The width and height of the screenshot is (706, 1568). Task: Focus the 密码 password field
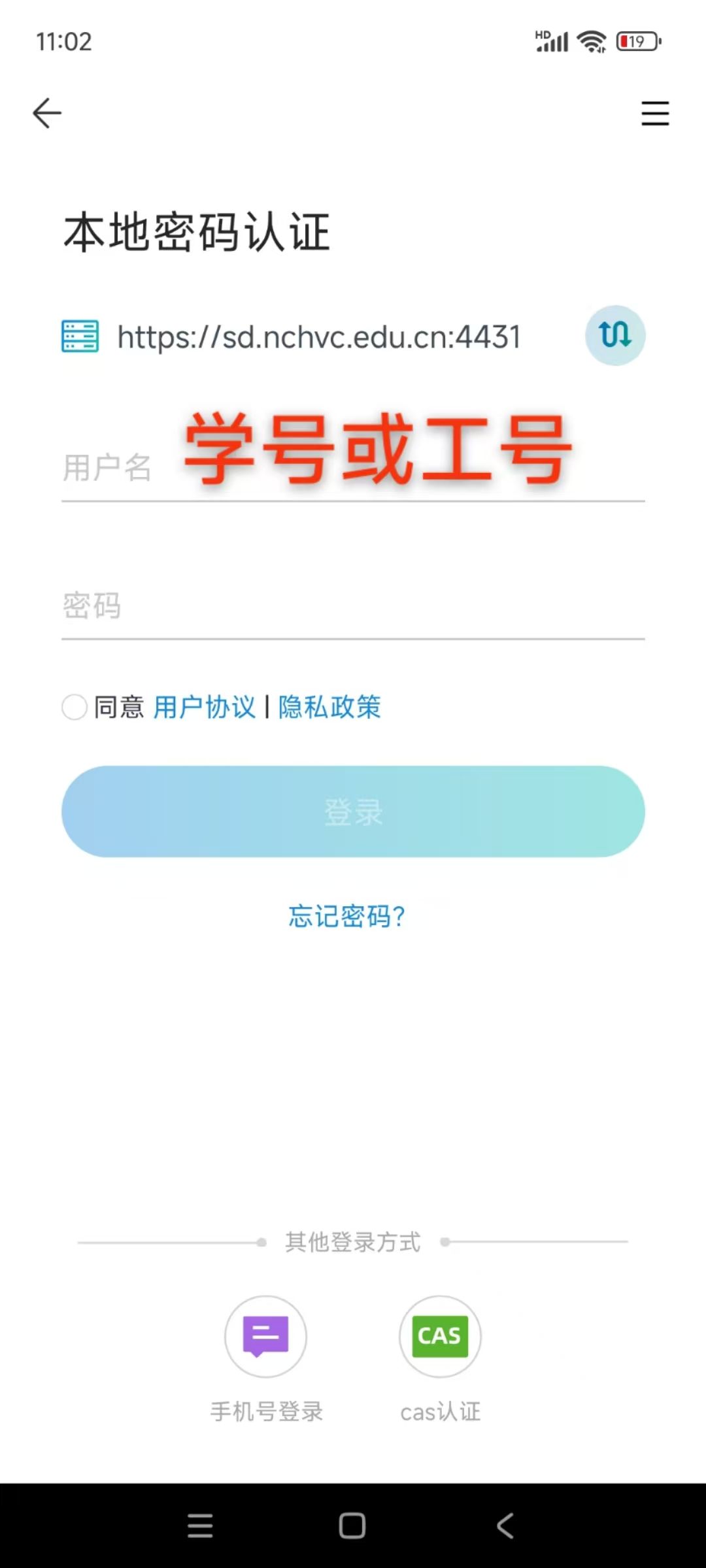coord(353,605)
